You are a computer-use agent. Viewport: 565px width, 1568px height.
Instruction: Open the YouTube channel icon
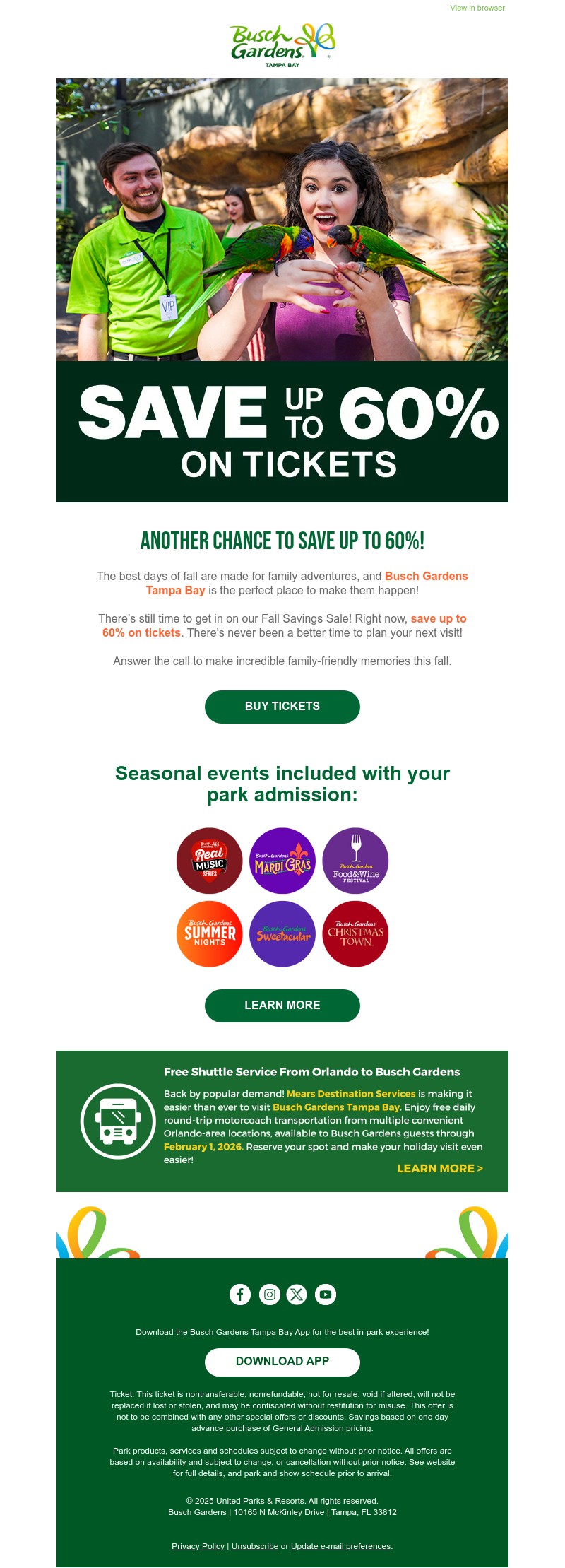point(326,1295)
